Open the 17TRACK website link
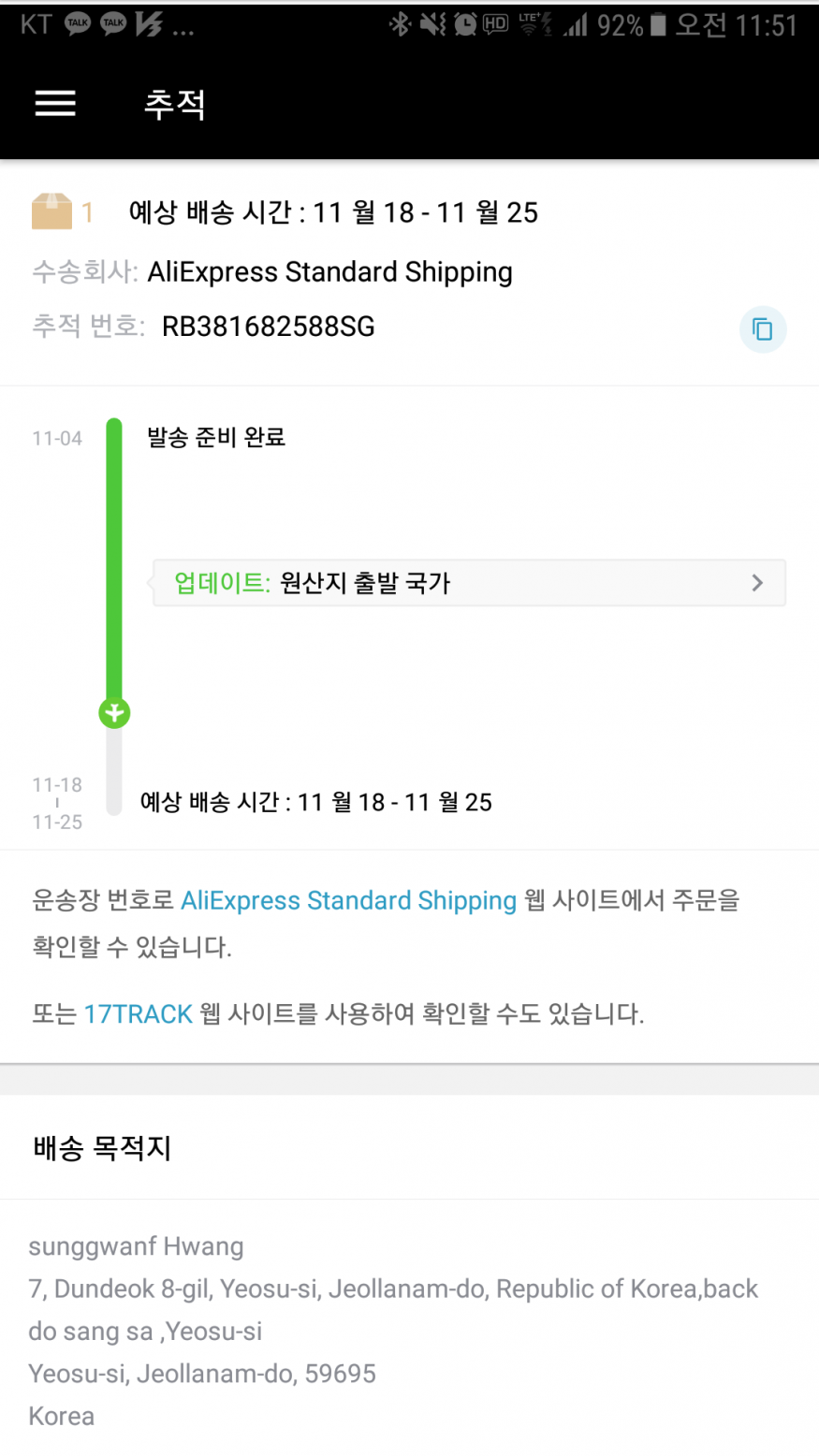This screenshot has width=819, height=1456. click(x=138, y=1013)
